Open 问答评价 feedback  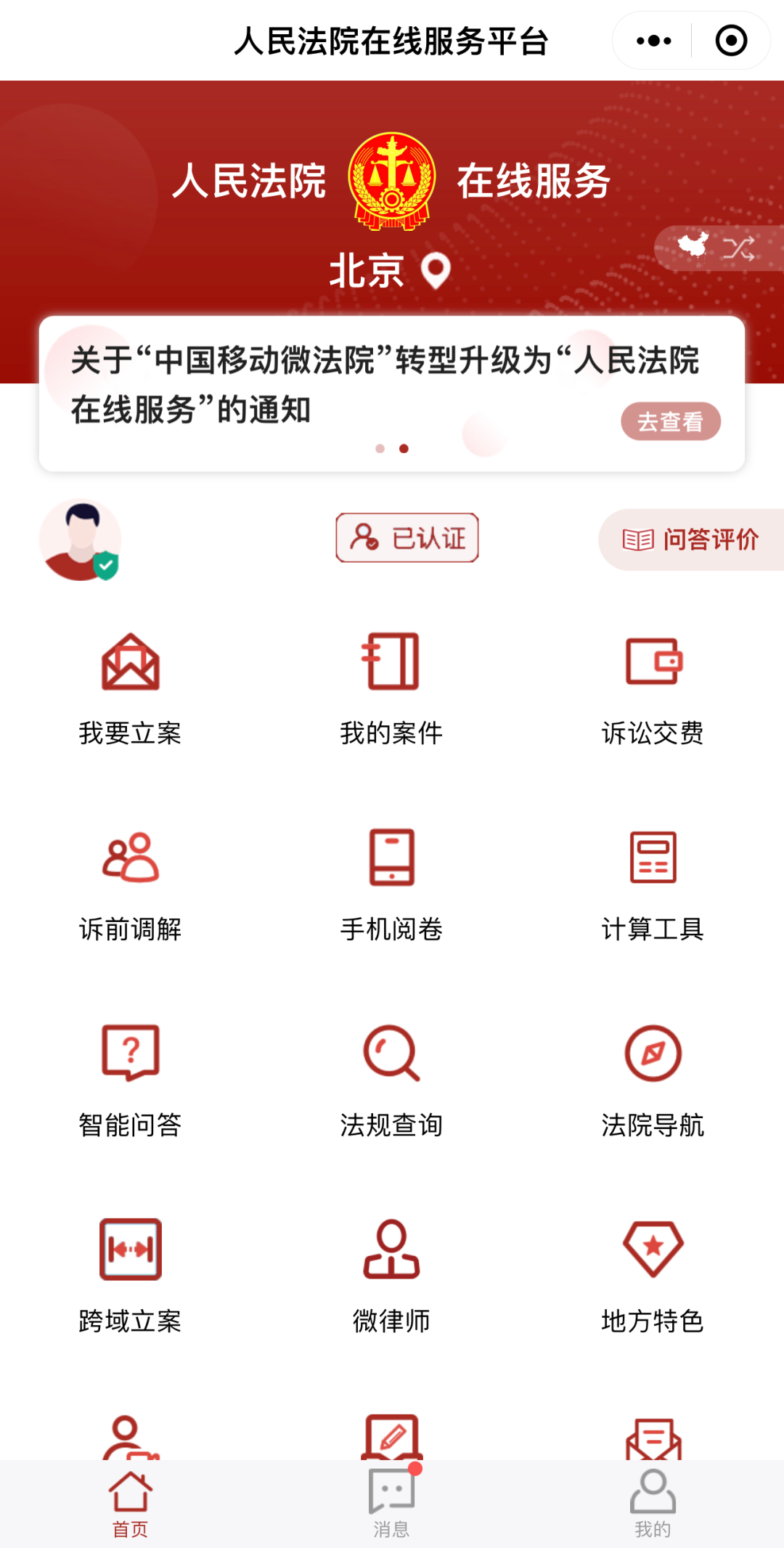tap(690, 539)
